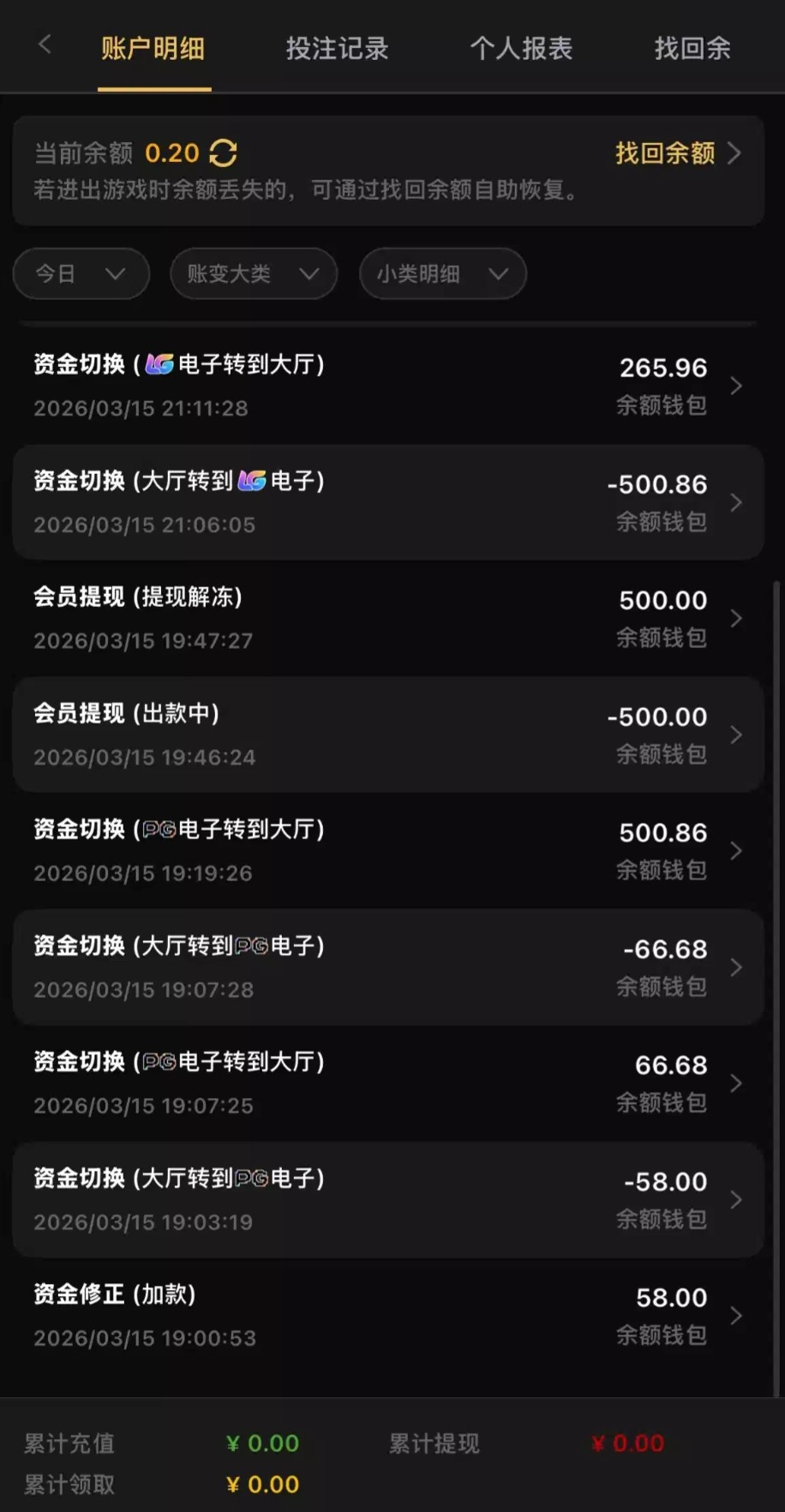The height and width of the screenshot is (1512, 785).
Task: Open the 找回余 tab
Action: tap(692, 48)
